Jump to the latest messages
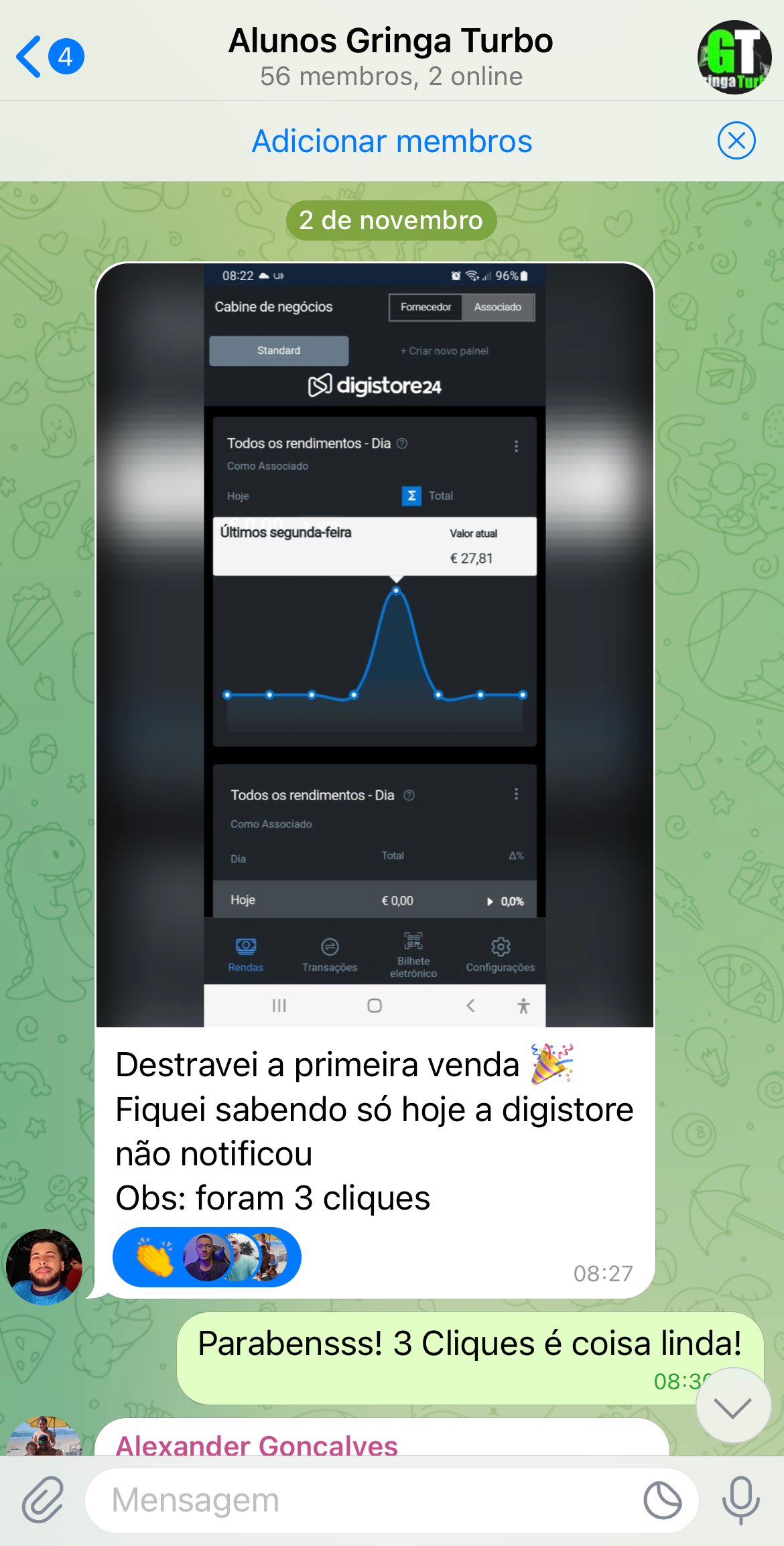The height and width of the screenshot is (1546, 784). click(x=732, y=1406)
